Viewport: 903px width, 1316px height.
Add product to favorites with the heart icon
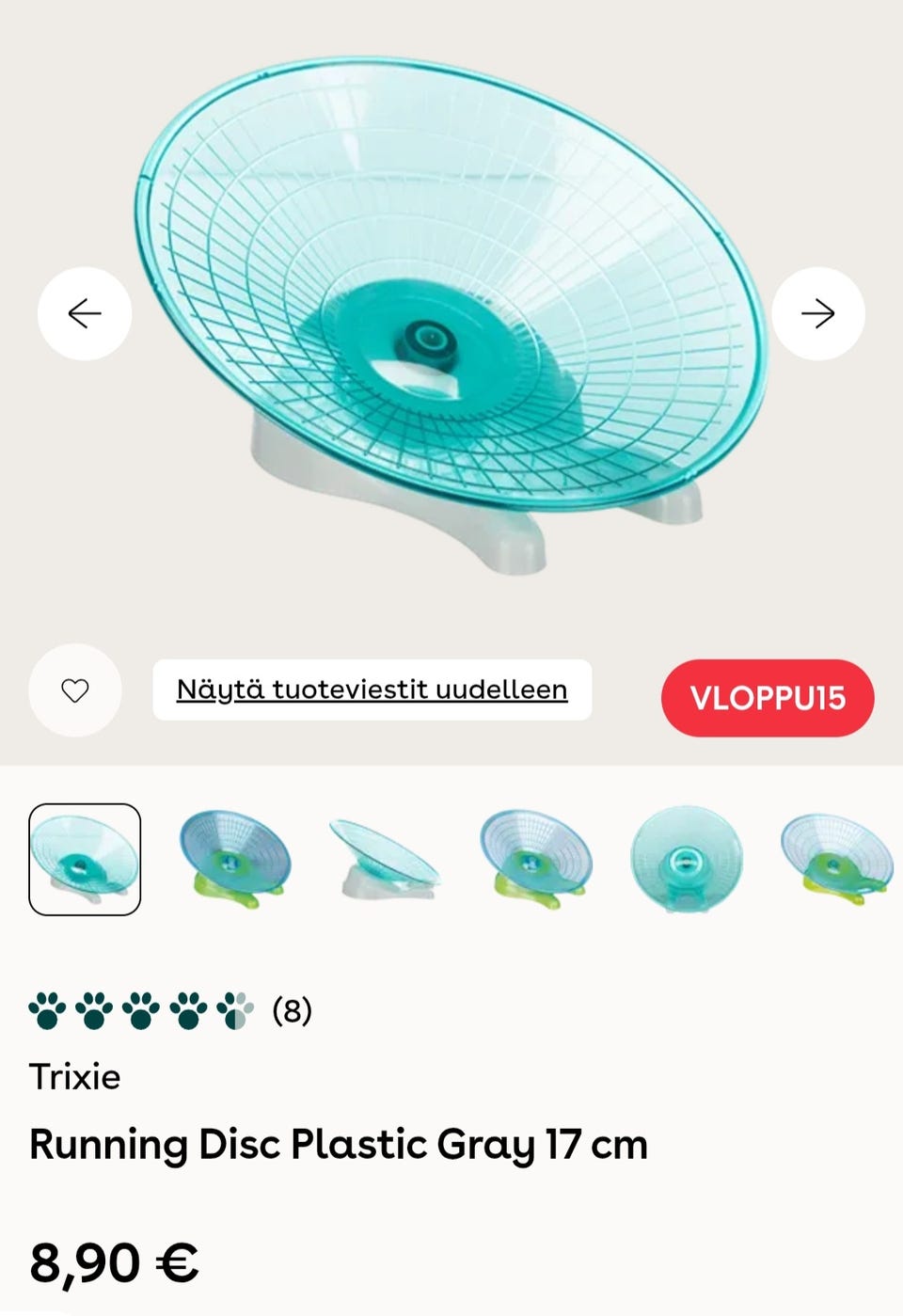(75, 690)
